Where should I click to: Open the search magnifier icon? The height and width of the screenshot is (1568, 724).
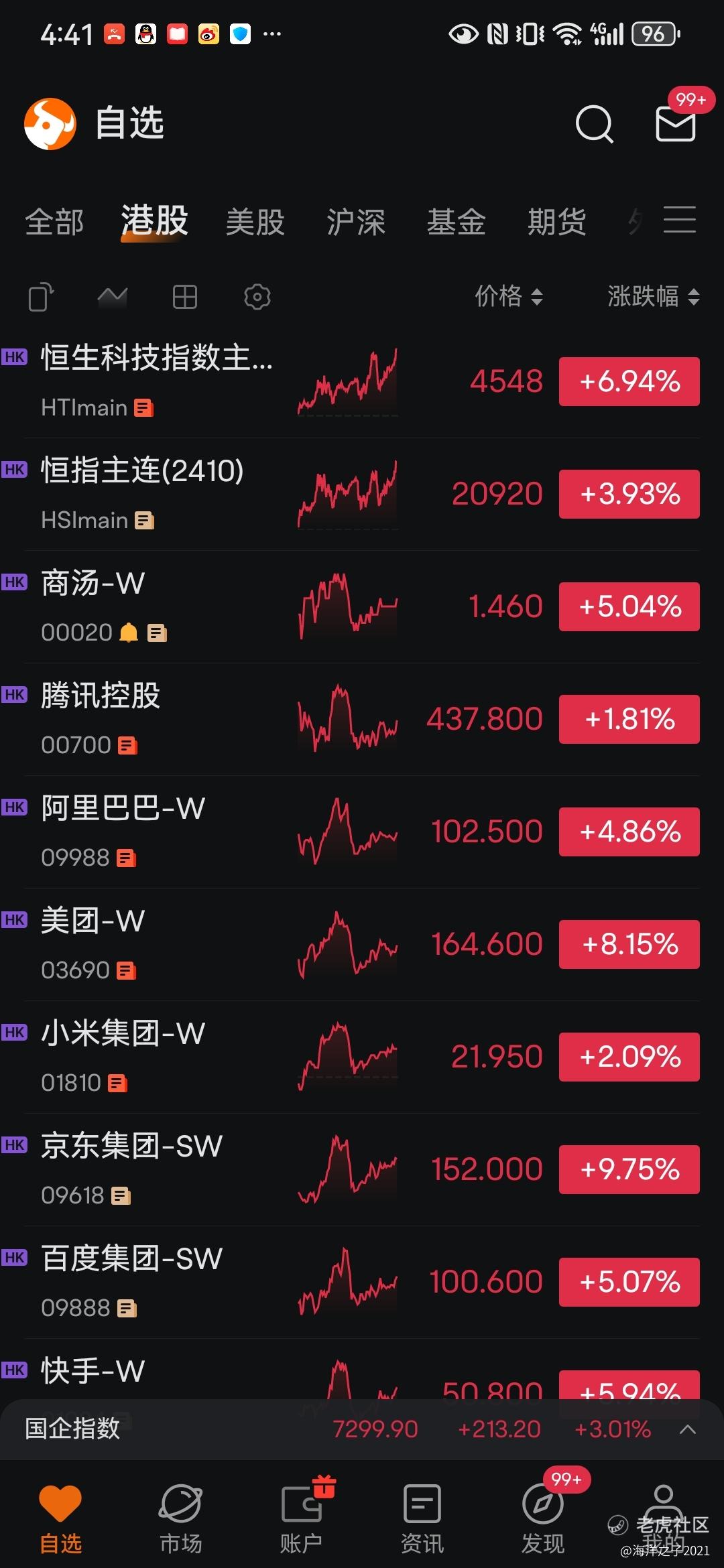594,124
